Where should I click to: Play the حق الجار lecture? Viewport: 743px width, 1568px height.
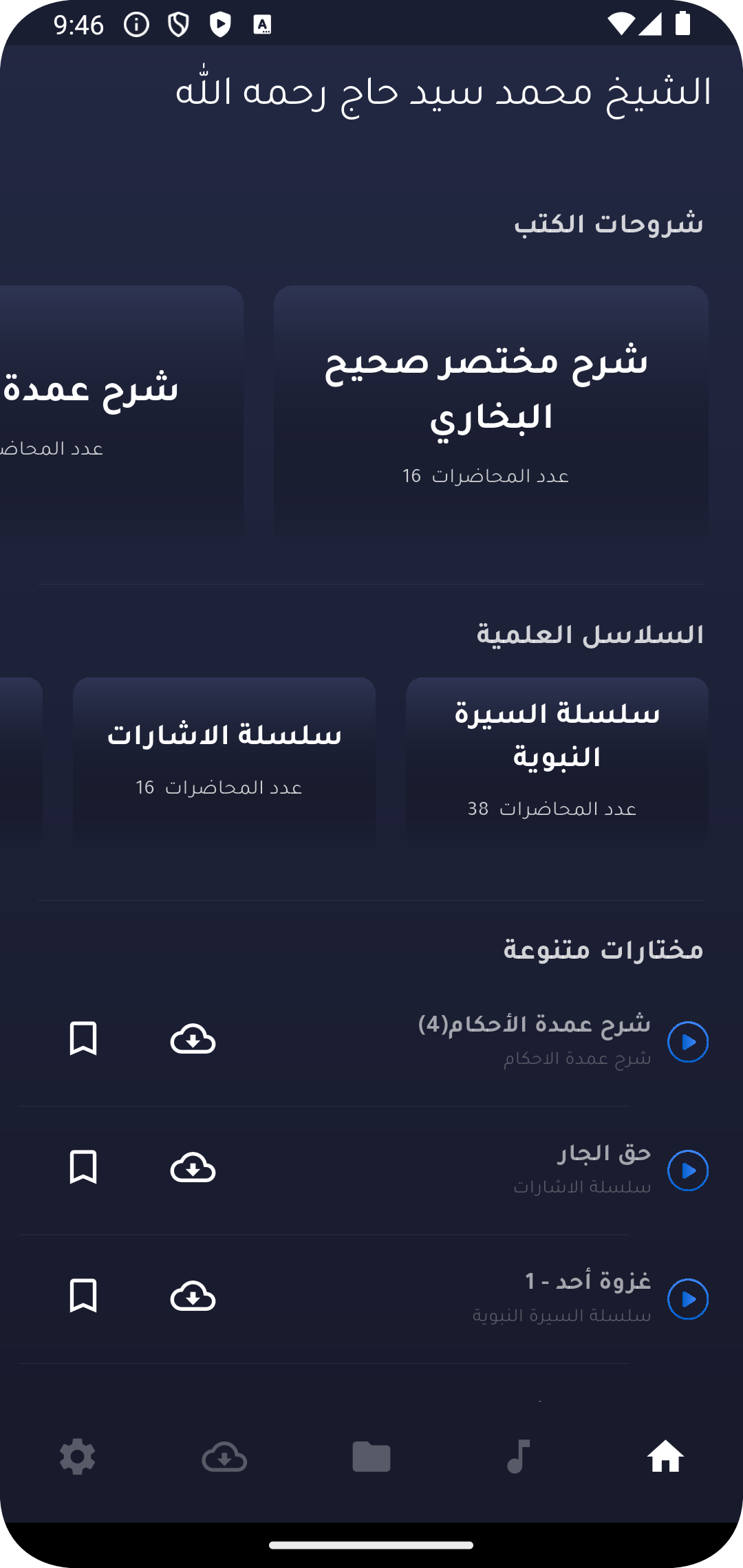point(688,1170)
